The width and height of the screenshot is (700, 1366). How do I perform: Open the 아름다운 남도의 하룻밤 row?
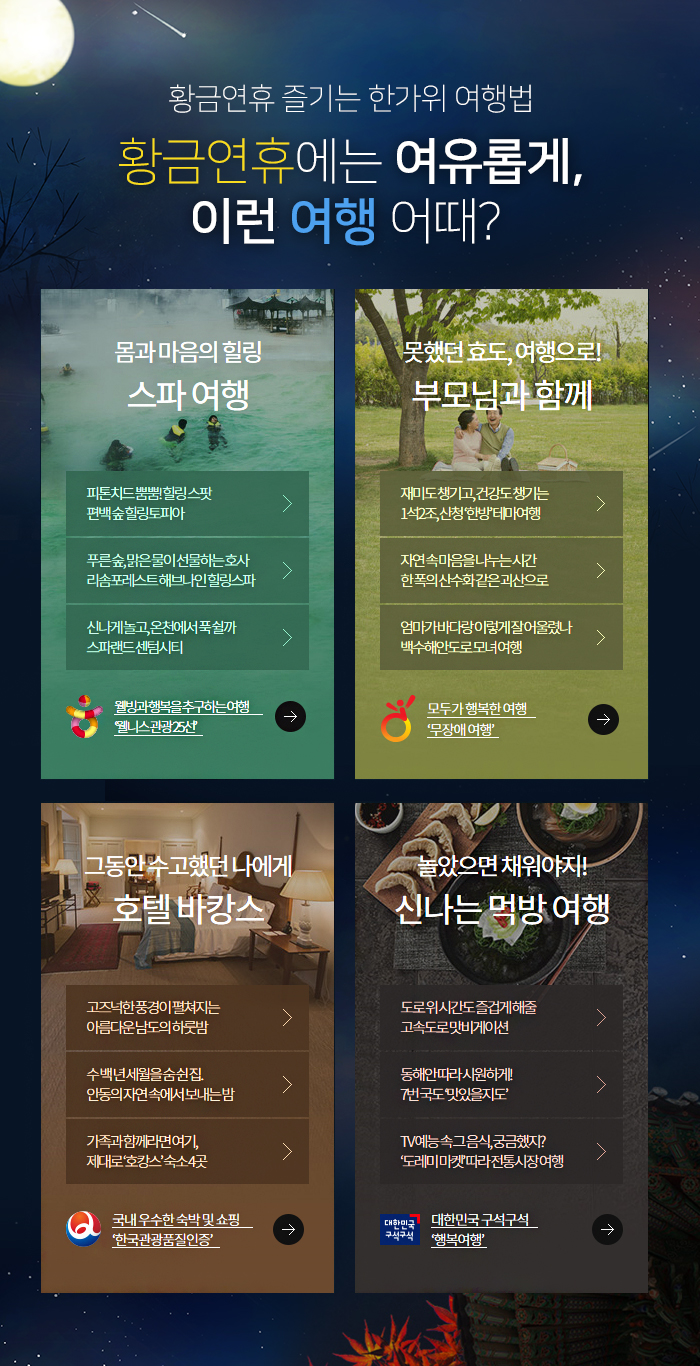(x=187, y=1018)
